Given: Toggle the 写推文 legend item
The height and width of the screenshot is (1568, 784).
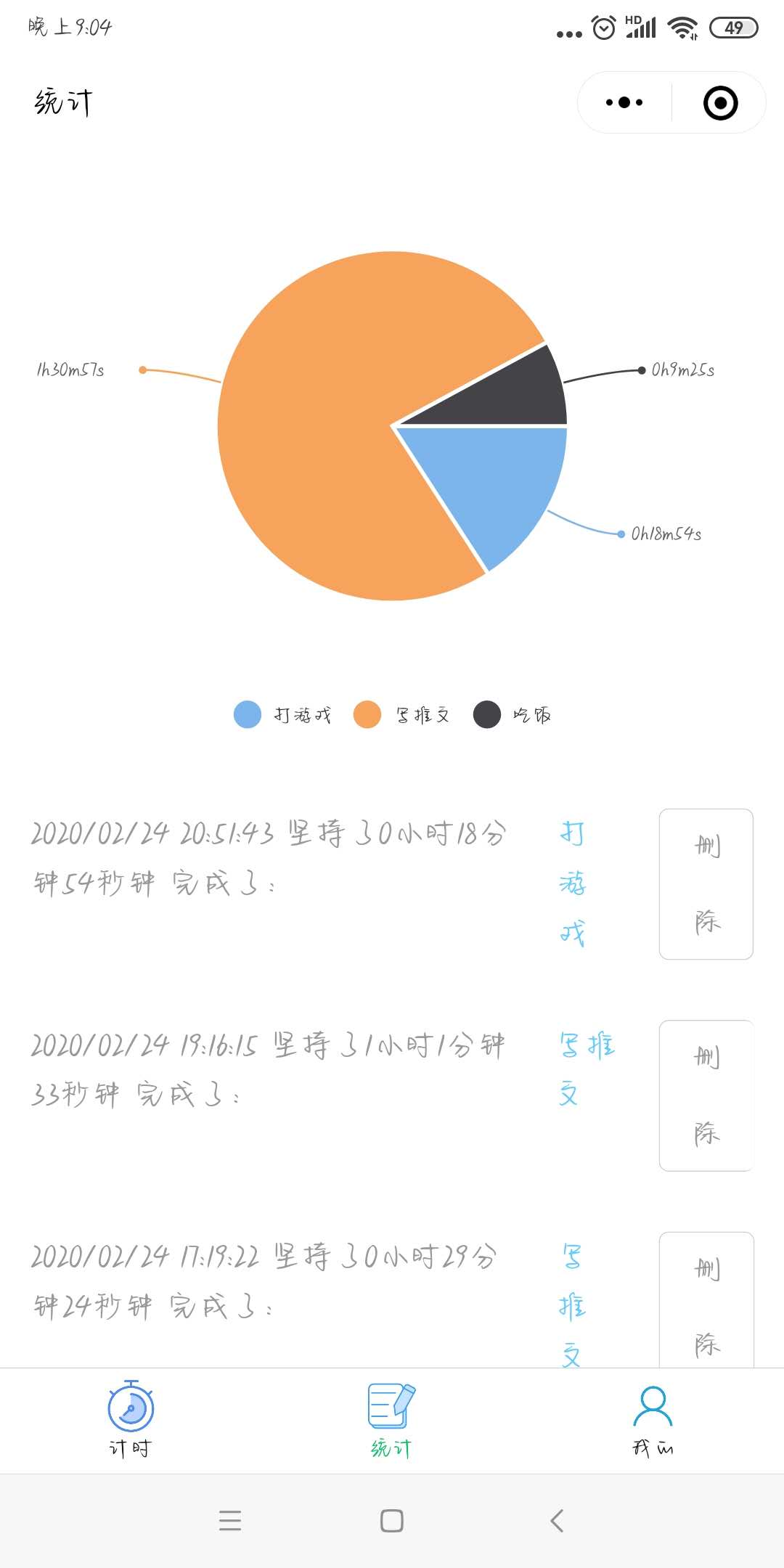Looking at the screenshot, I should pyautogui.click(x=401, y=714).
